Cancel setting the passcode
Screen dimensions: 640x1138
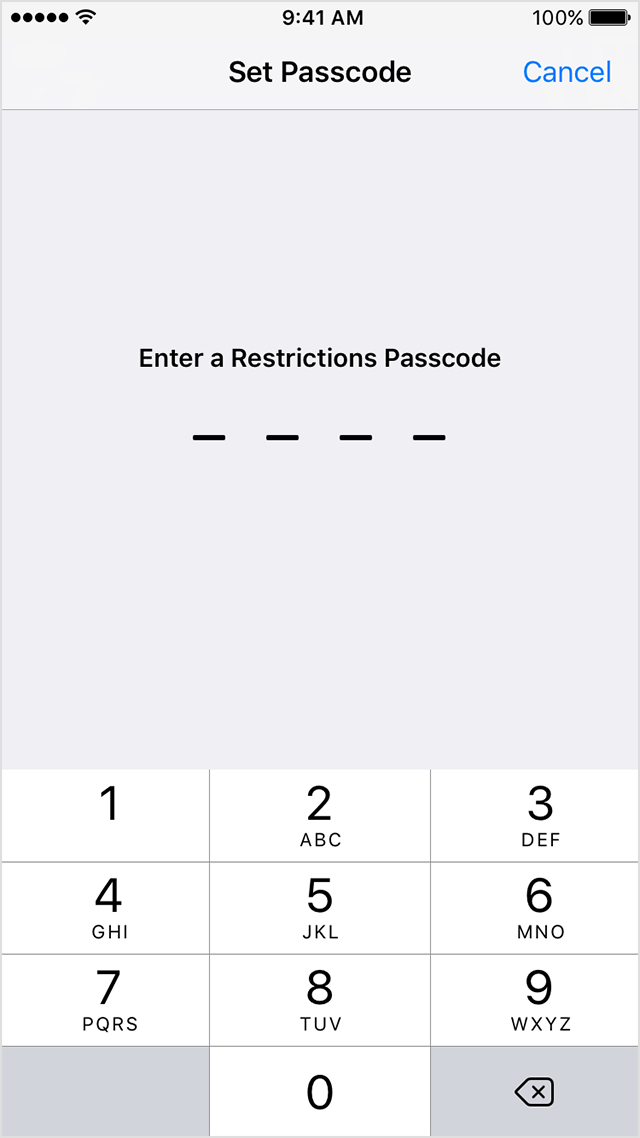(x=567, y=72)
